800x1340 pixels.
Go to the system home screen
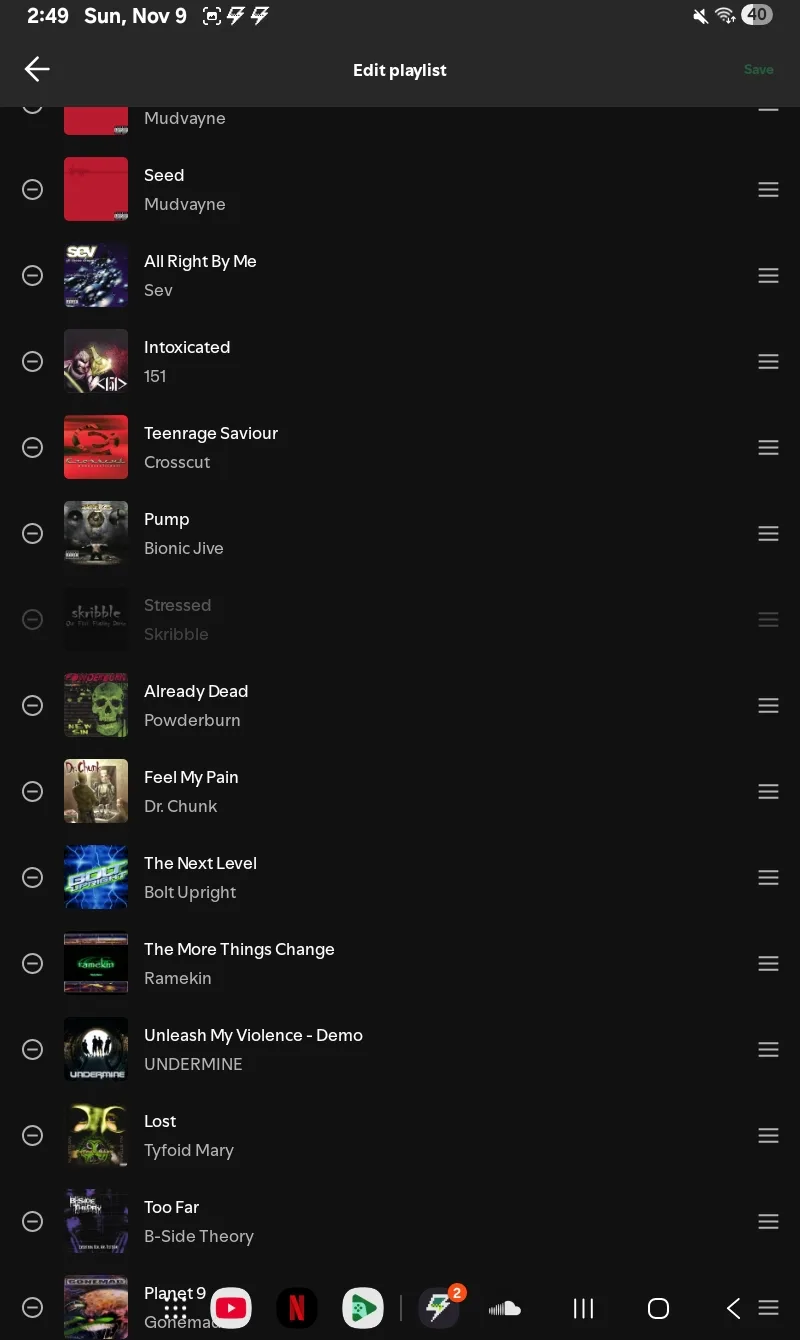658,1308
